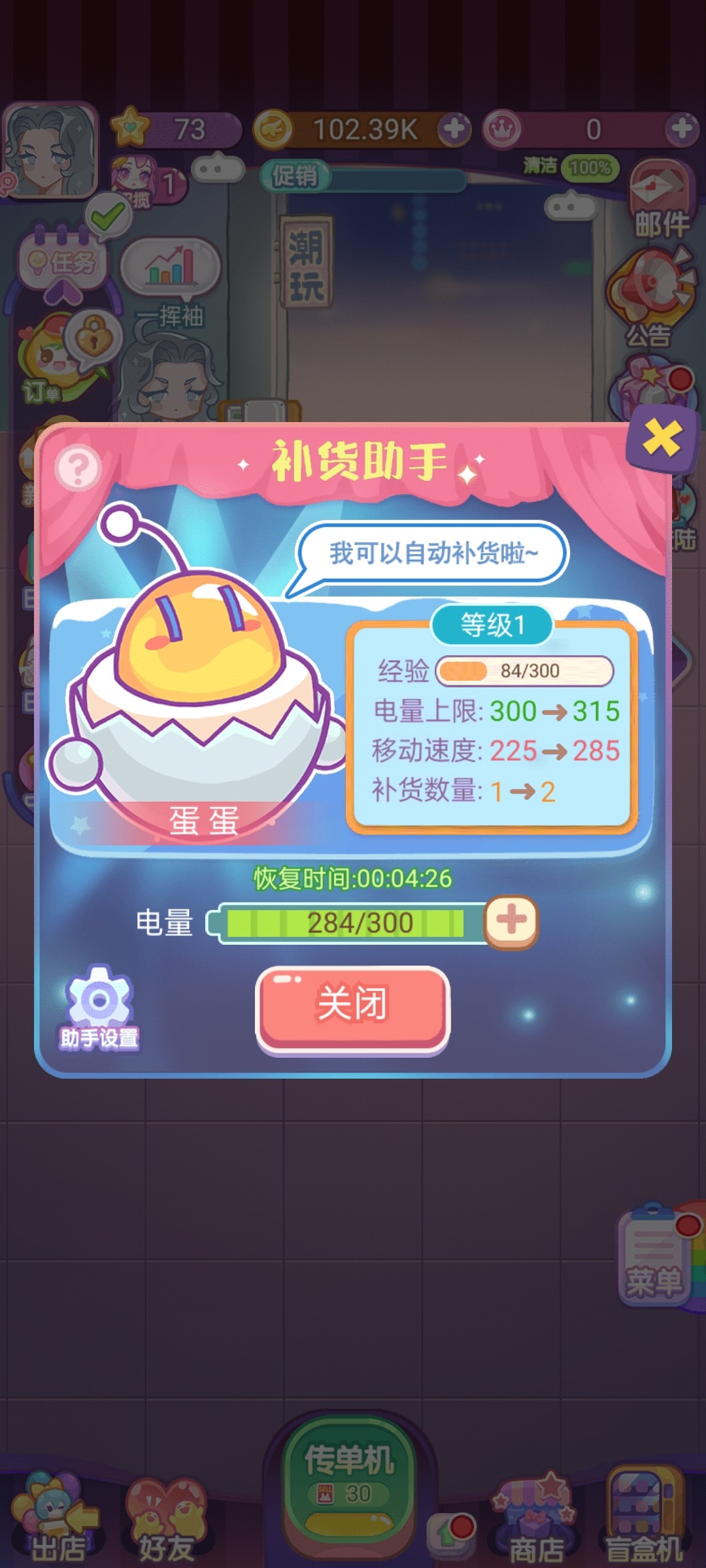The height and width of the screenshot is (1568, 706).
Task: Add crown currency with the plus icon
Action: point(682,129)
